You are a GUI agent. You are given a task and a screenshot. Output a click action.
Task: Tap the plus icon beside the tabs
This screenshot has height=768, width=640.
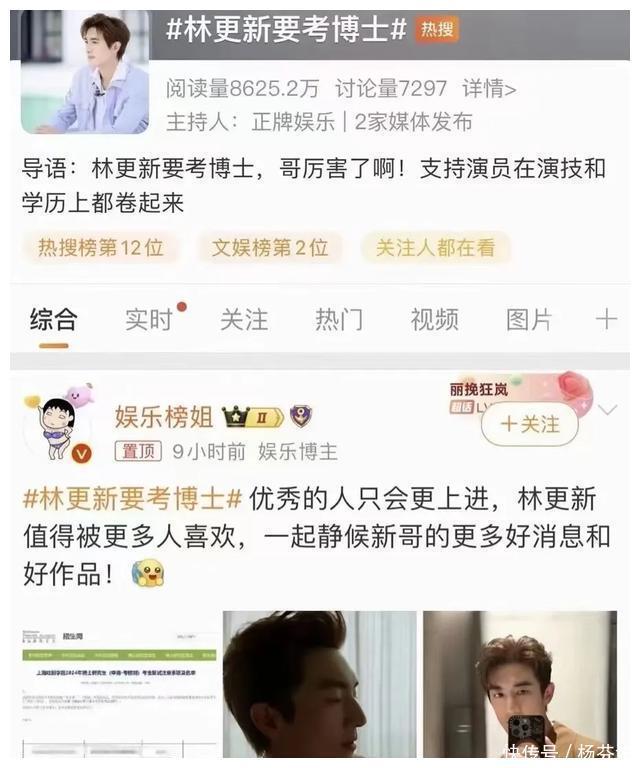(x=606, y=320)
